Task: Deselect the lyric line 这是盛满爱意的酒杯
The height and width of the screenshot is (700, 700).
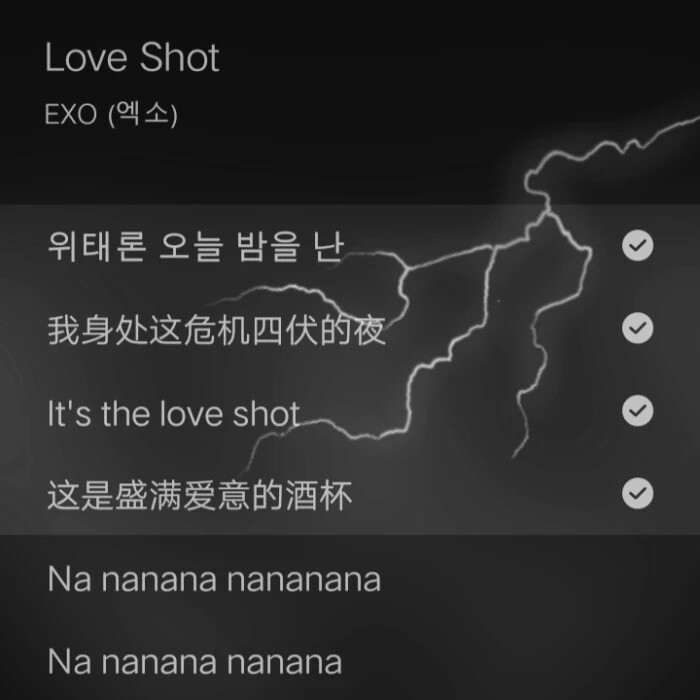Action: [x=637, y=492]
